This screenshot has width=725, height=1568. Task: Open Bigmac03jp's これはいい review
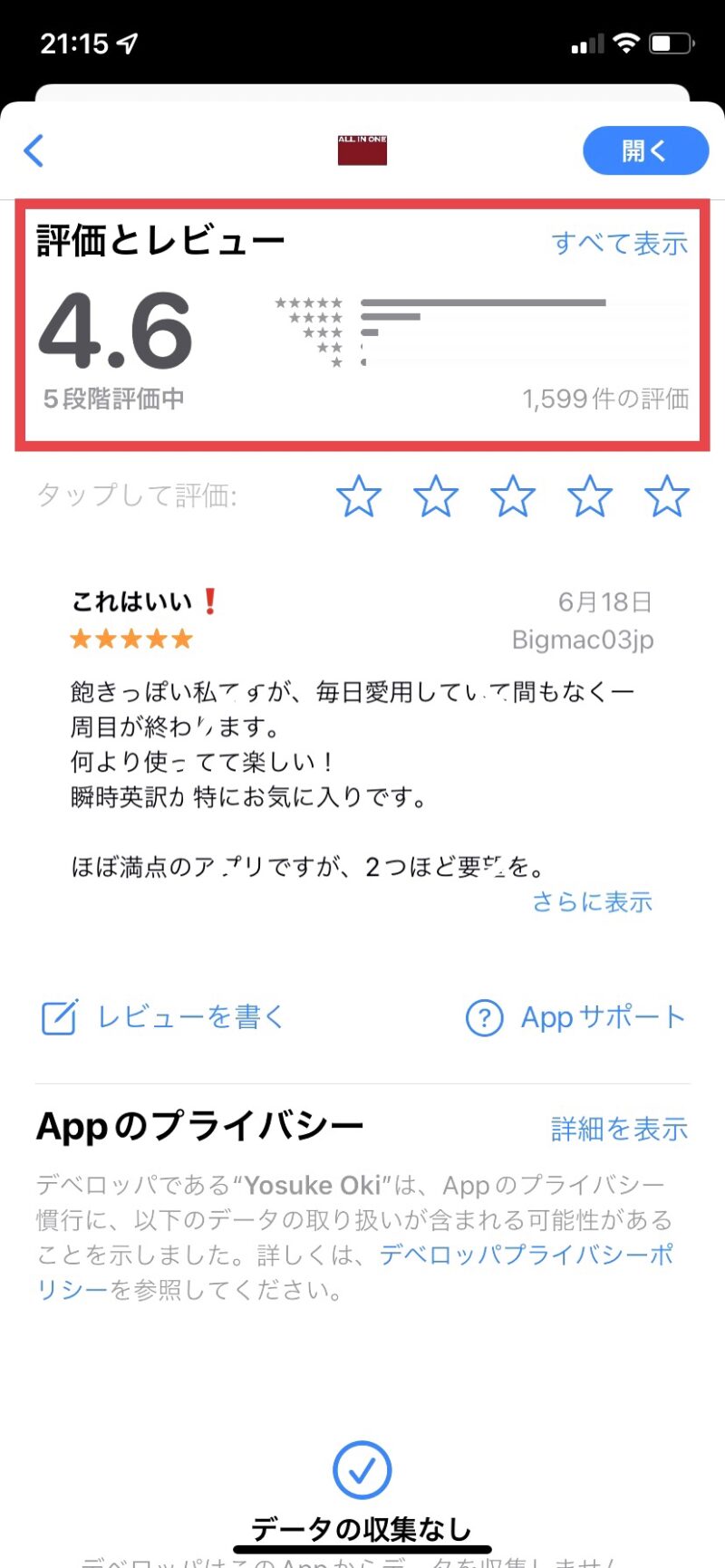click(x=361, y=743)
